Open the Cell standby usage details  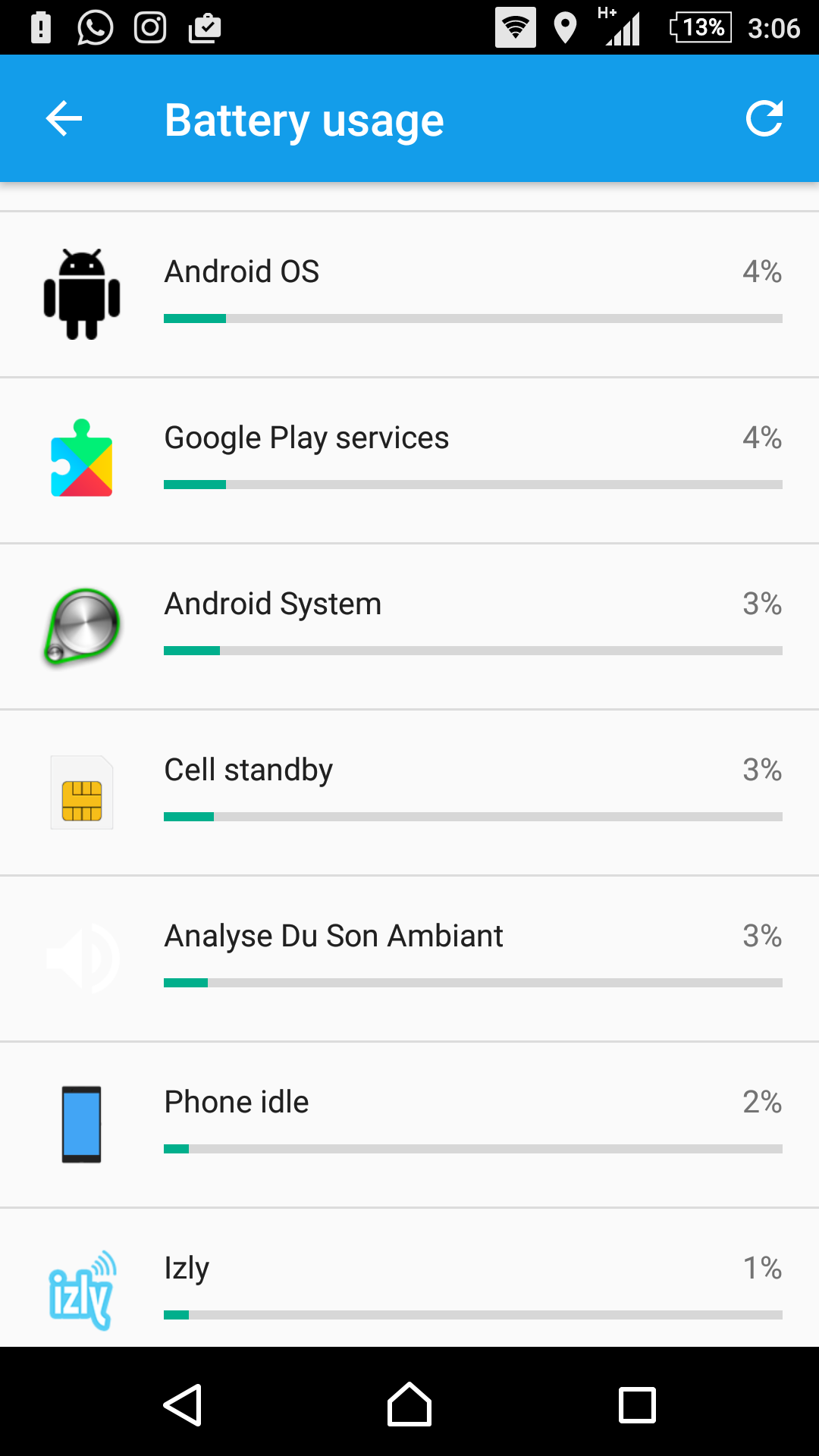(409, 792)
